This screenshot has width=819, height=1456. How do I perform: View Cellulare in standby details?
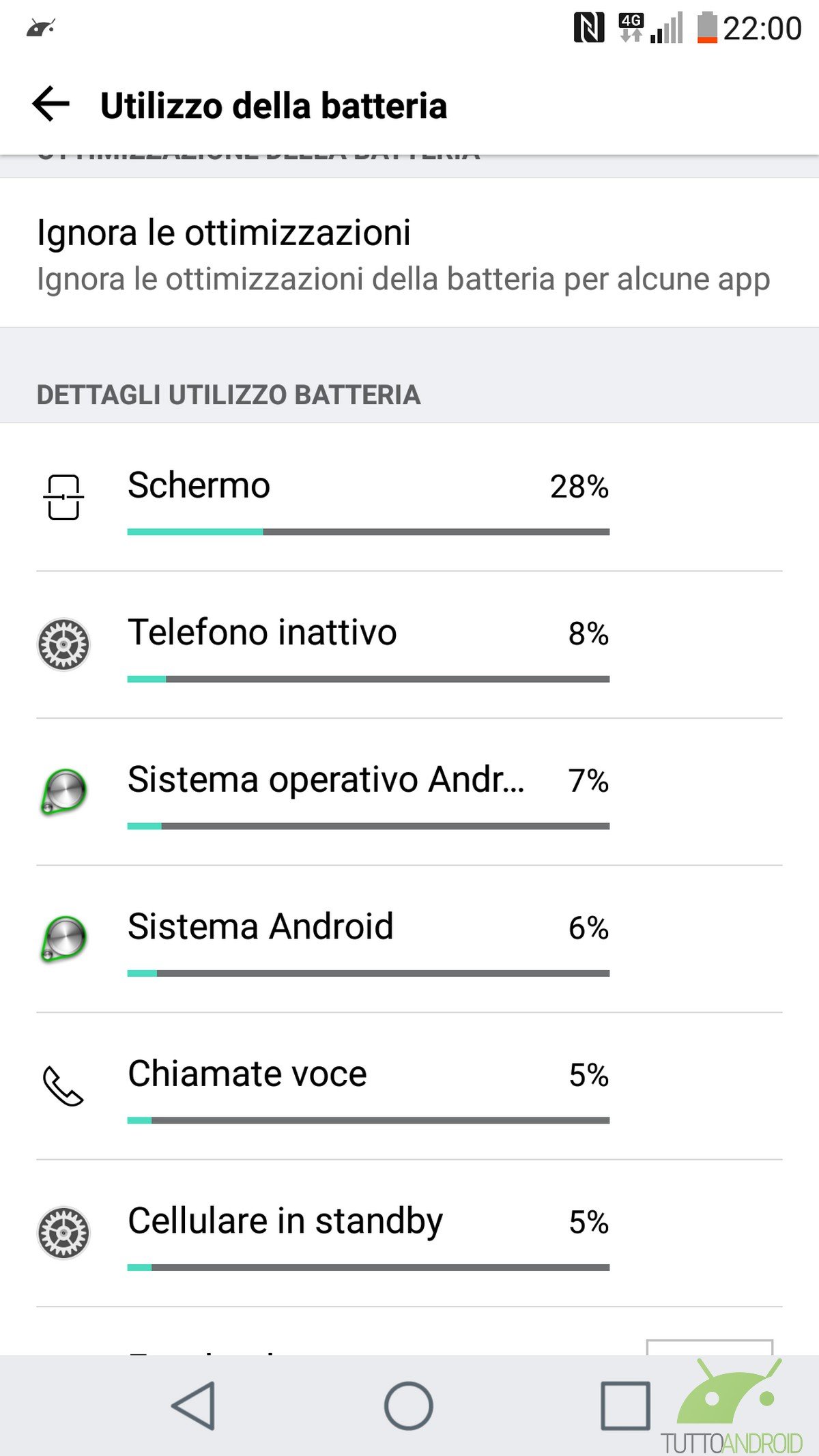click(409, 1233)
